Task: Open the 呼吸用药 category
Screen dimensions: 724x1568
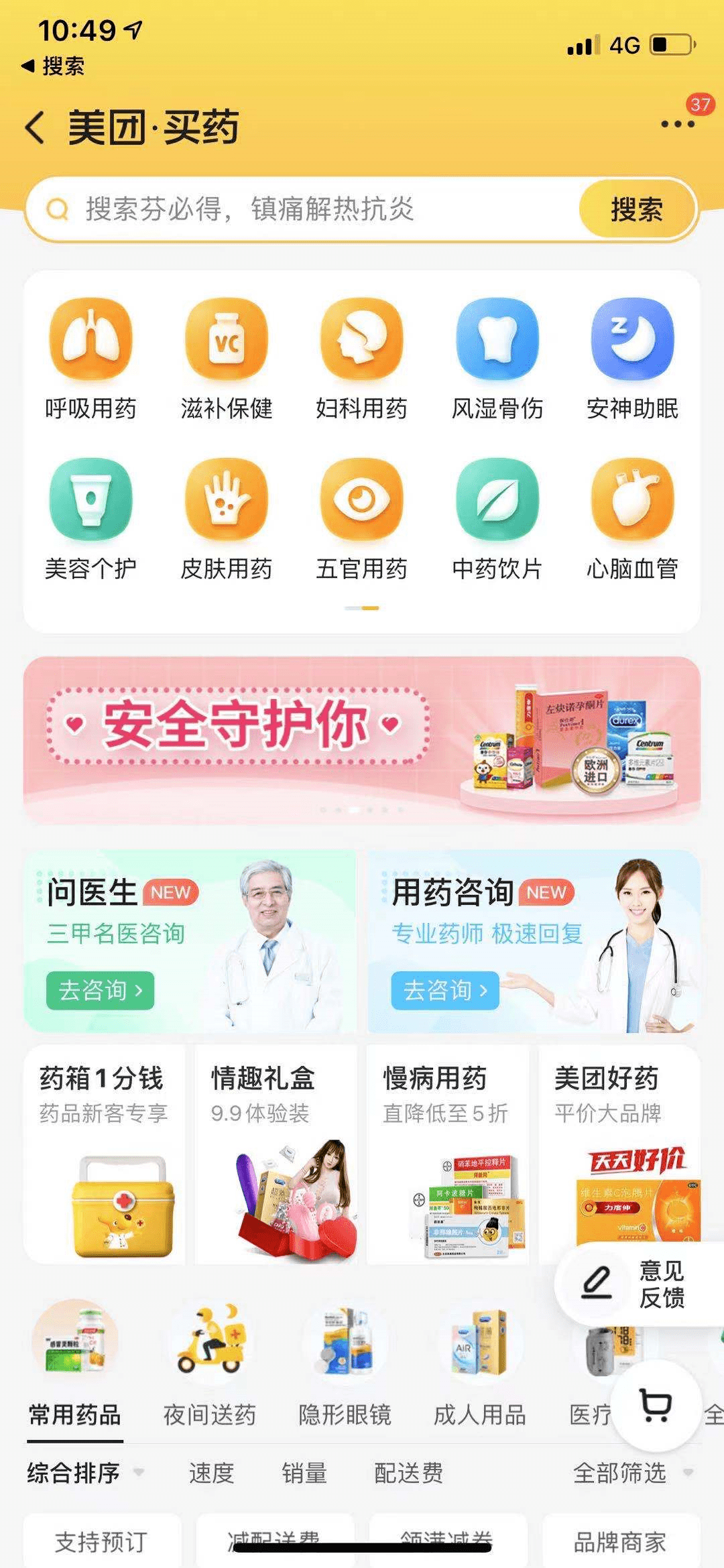Action: 91,359
